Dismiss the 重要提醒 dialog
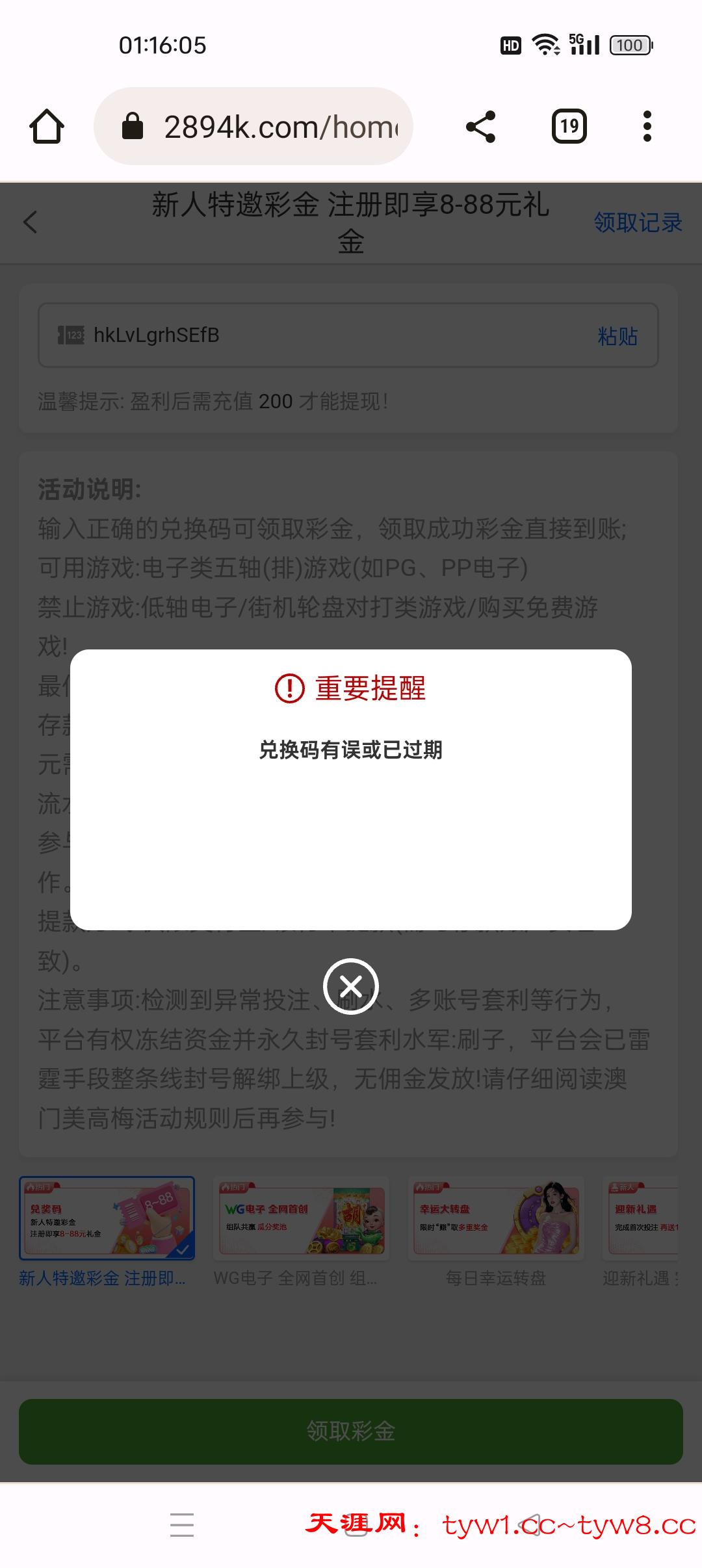This screenshot has height=1568, width=702. click(351, 986)
